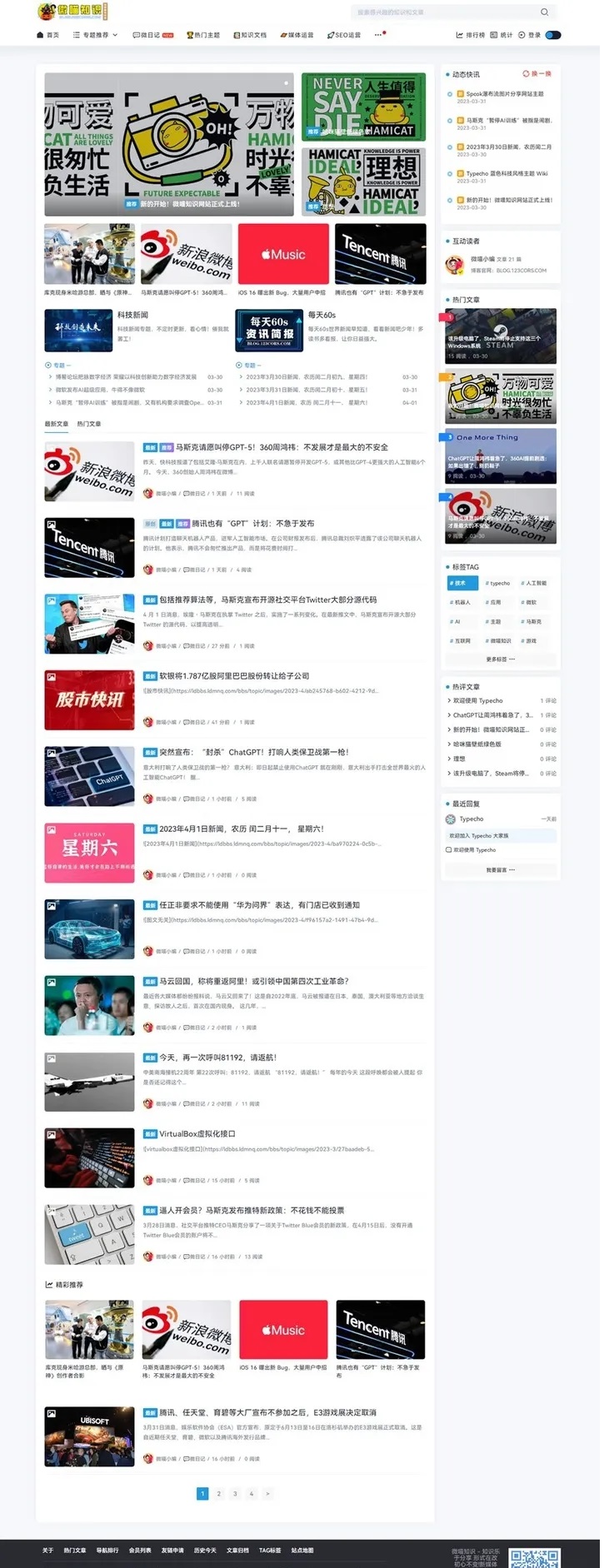Tap 更多标签 to see more tags
The height and width of the screenshot is (1568, 609).
pyautogui.click(x=500, y=659)
